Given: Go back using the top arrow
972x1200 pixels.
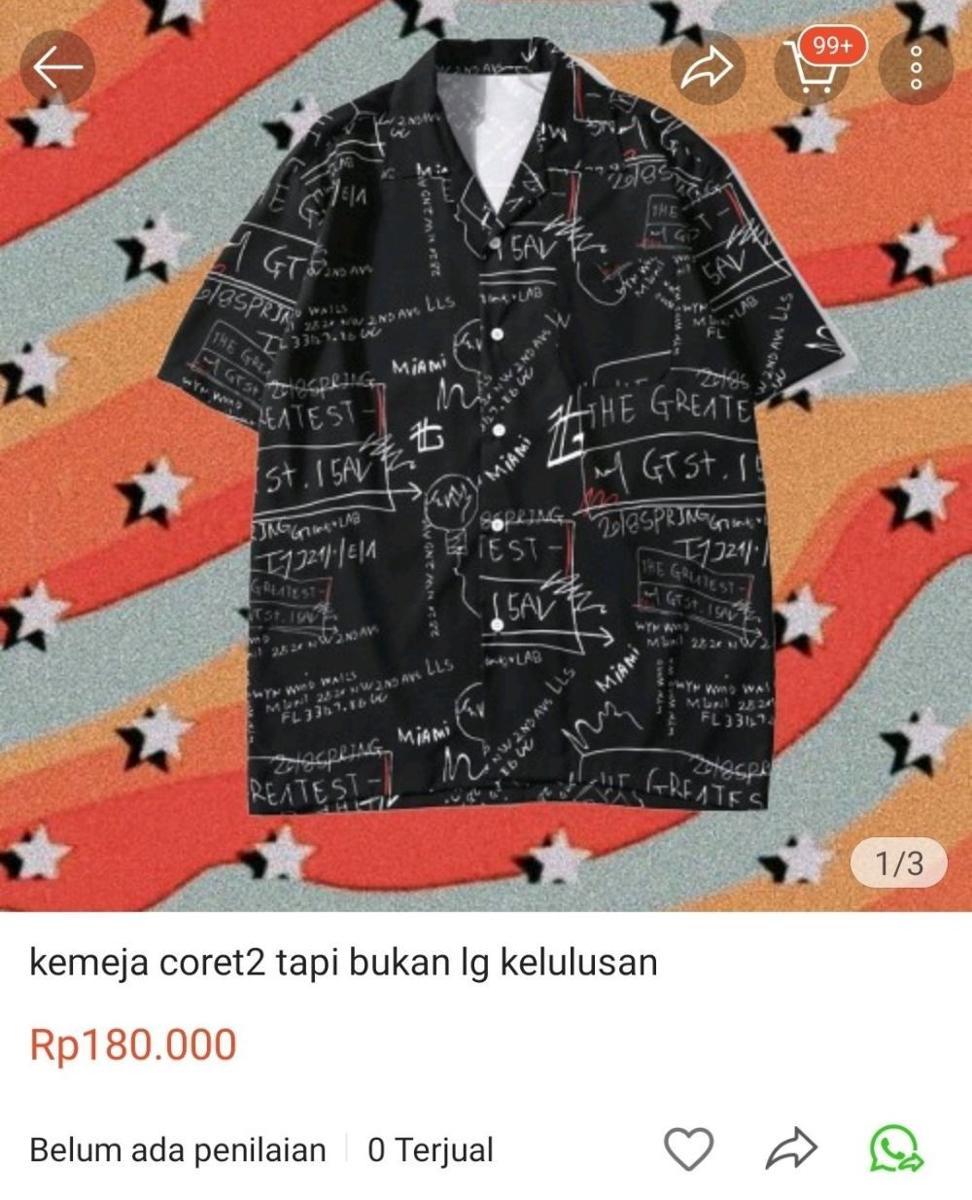Looking at the screenshot, I should [57, 67].
